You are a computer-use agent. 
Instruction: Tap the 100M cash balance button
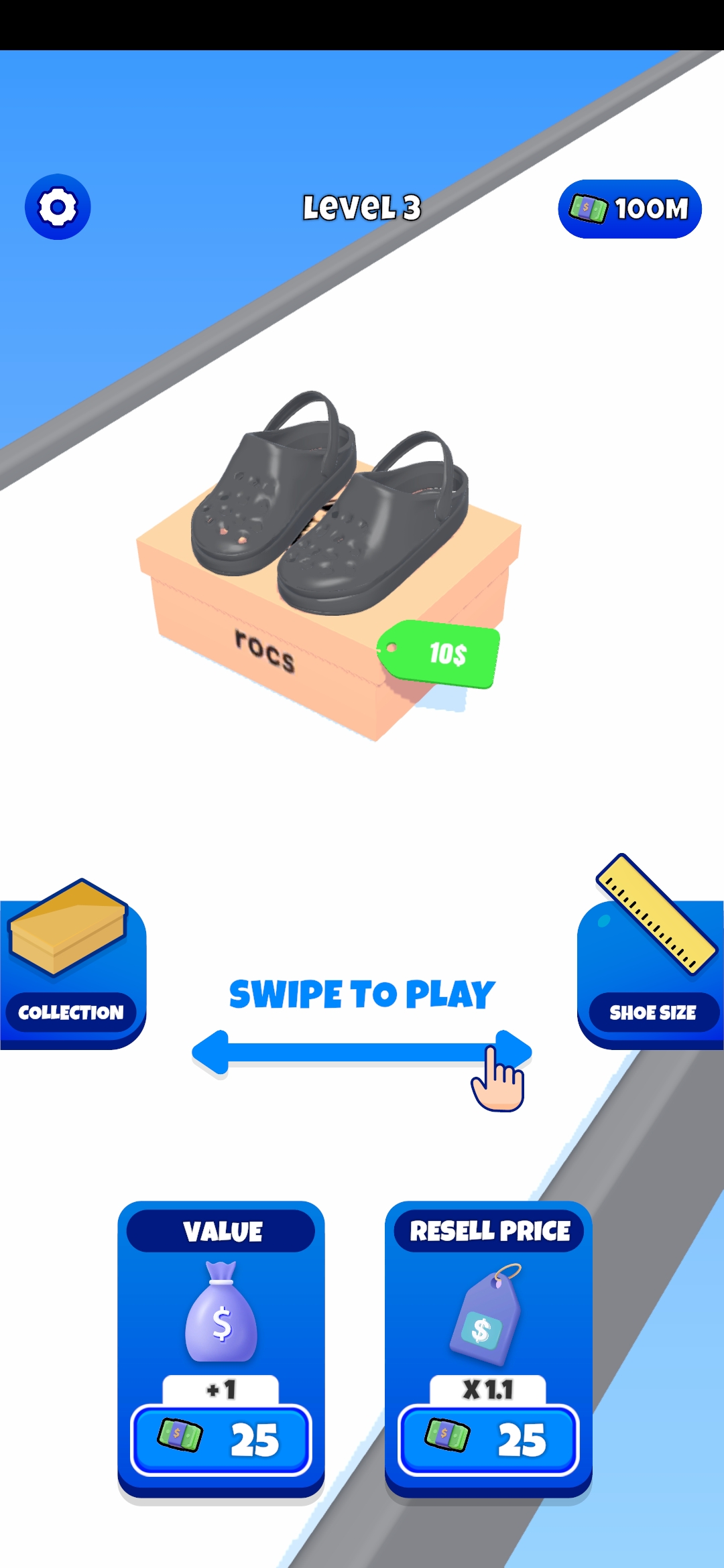click(x=629, y=209)
